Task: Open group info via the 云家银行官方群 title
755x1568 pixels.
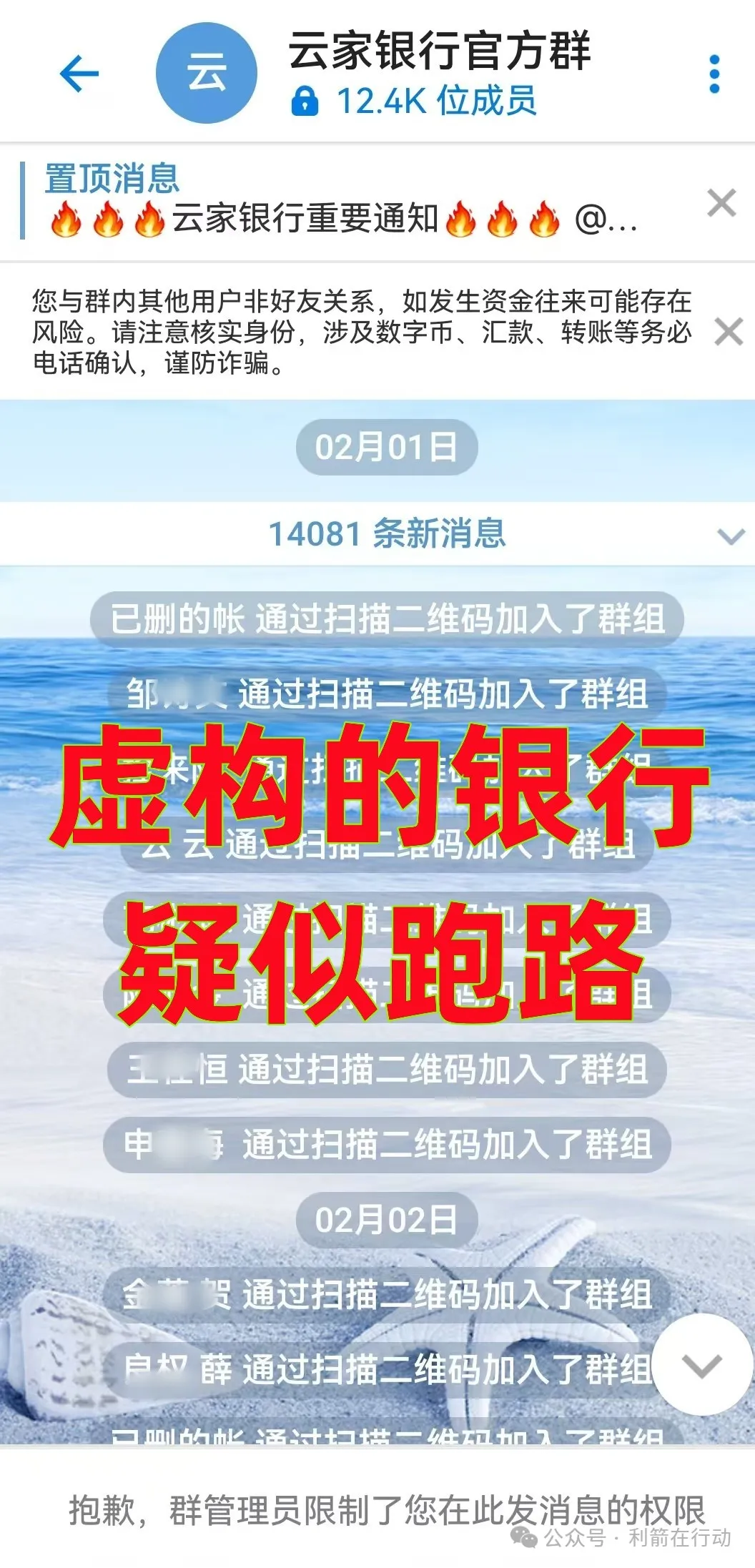Action: 439,51
